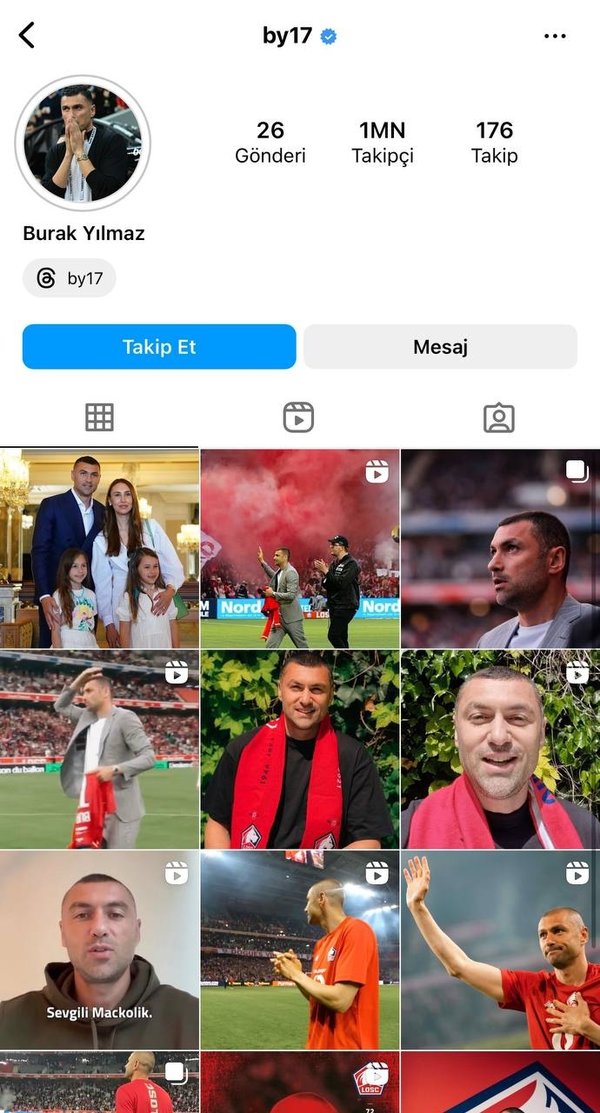This screenshot has width=600, height=1113.
Task: Open the selfie reel with pink scarf and leaves
Action: pos(500,749)
